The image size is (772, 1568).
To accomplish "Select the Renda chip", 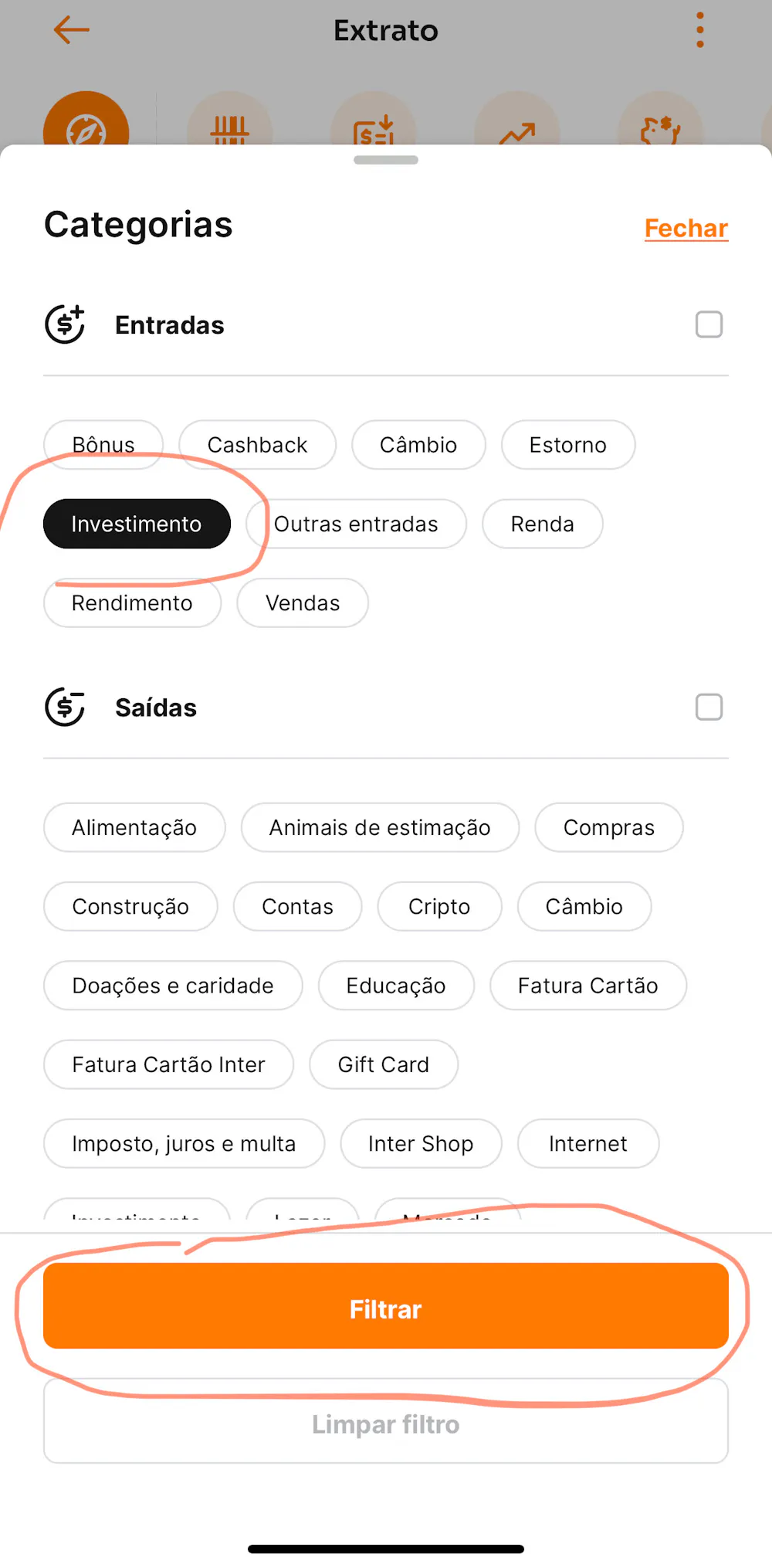I will point(542,524).
